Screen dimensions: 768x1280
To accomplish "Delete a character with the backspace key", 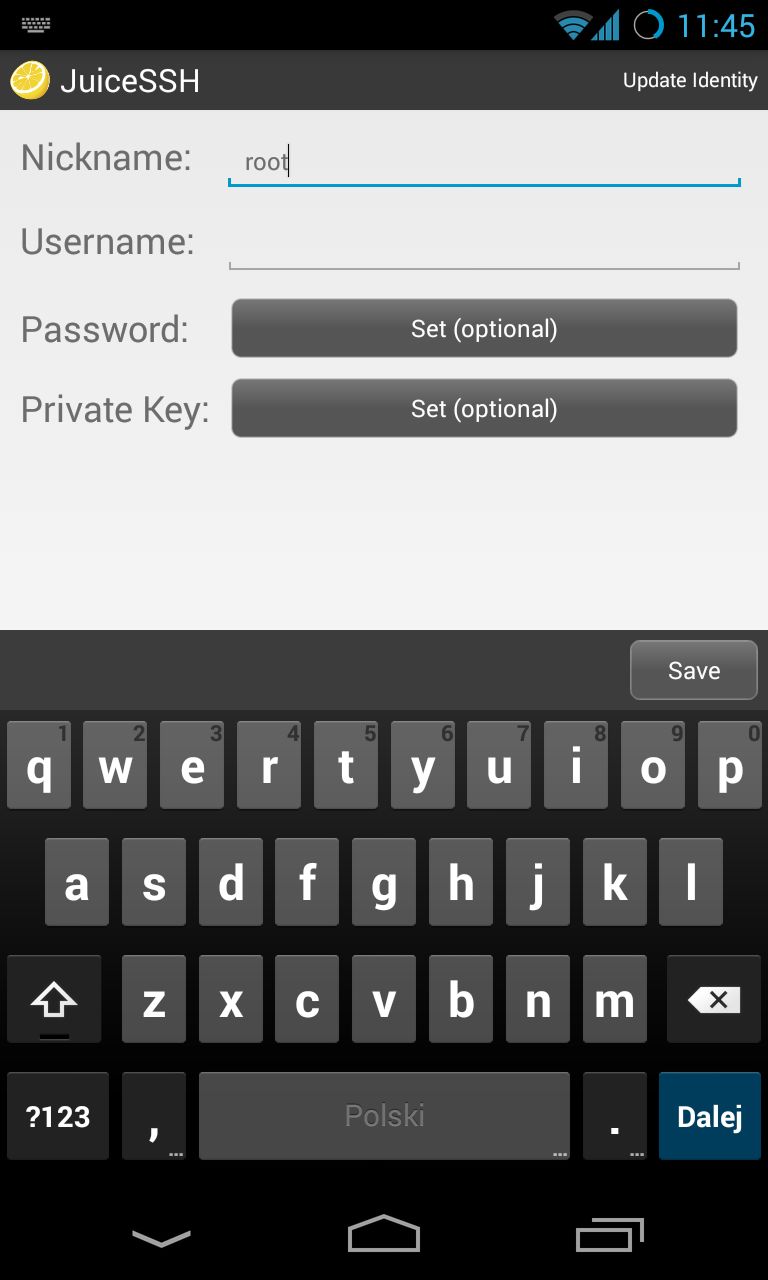I will point(714,999).
